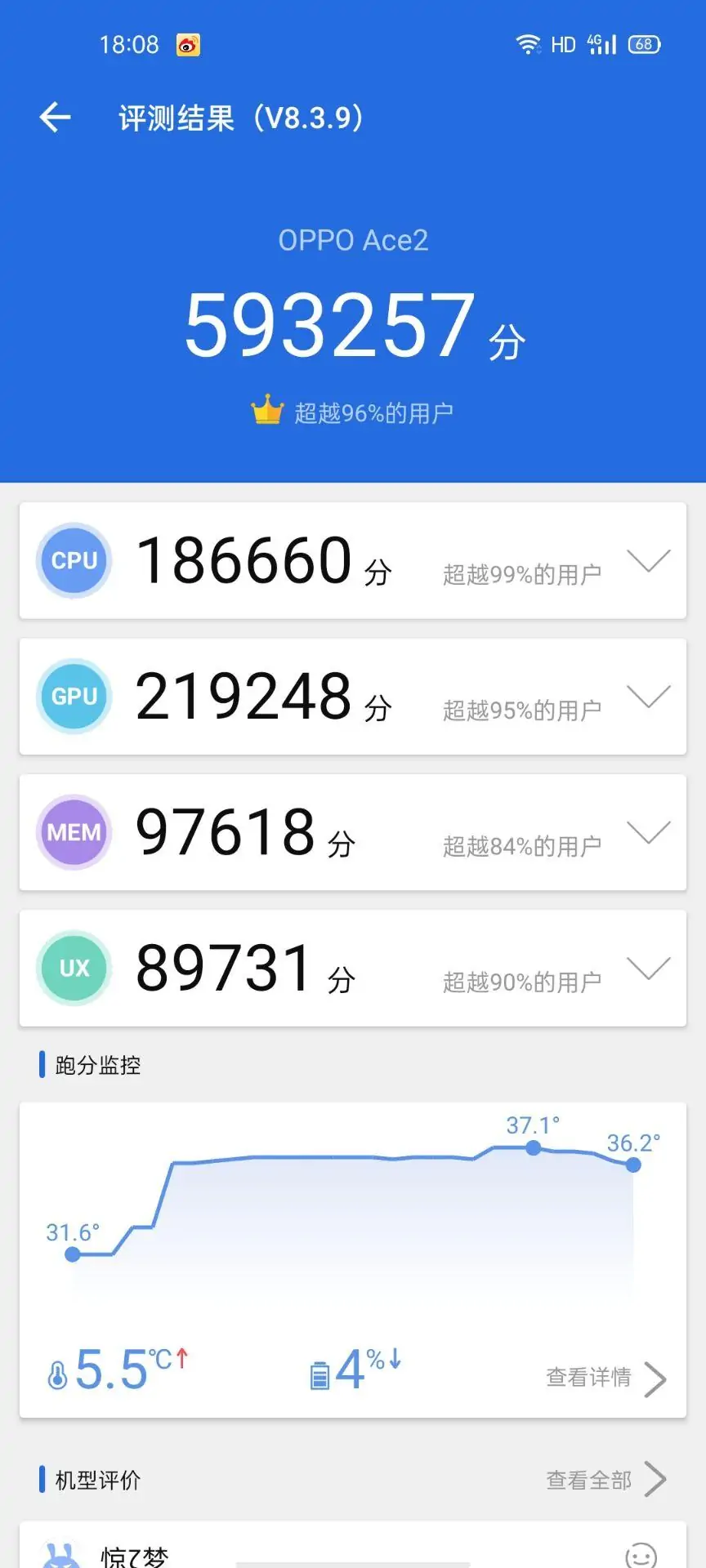Go back from the benchmark results
The image size is (706, 1568).
56,118
